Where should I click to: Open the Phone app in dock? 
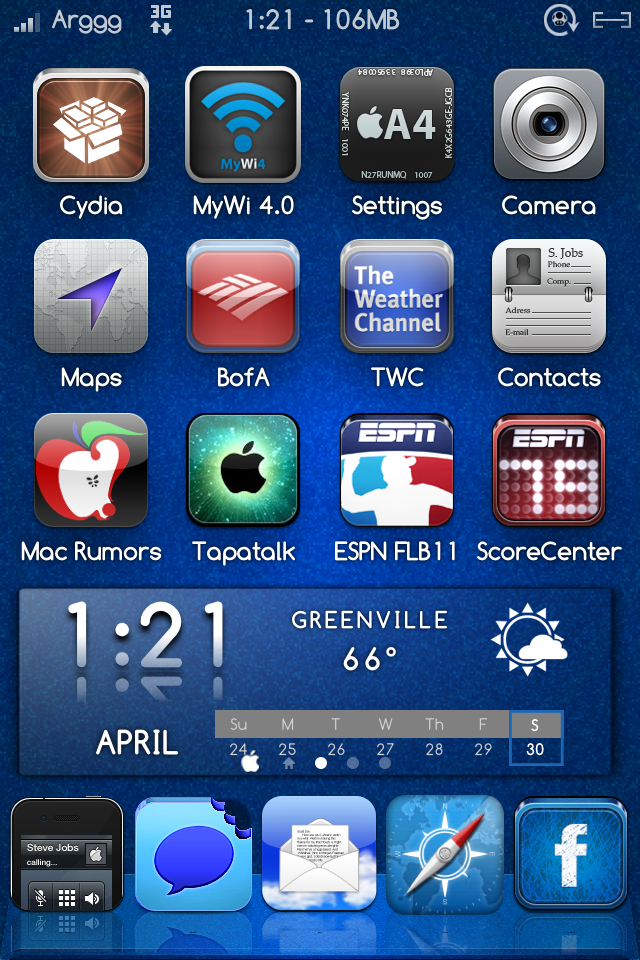(67, 855)
